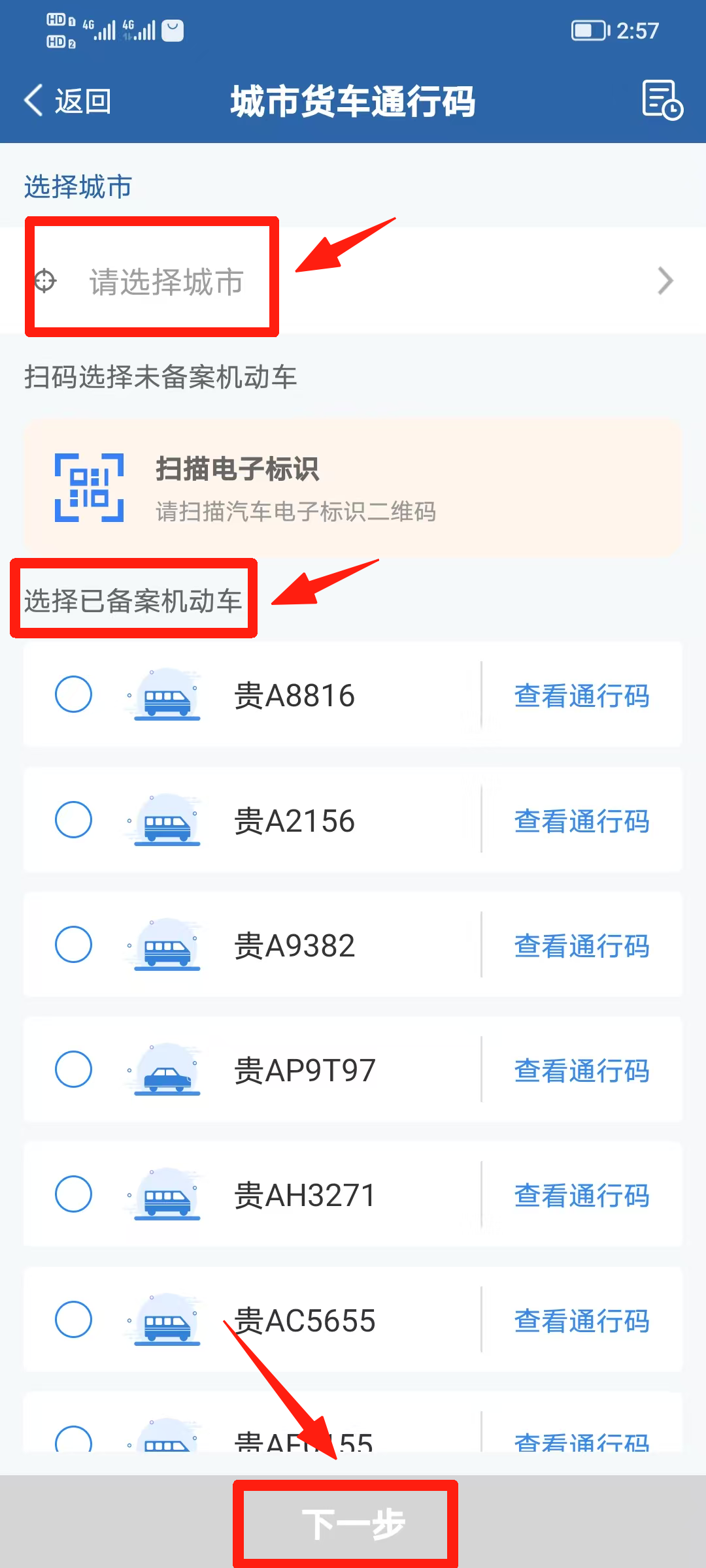View 查看通行码 for 贵A2156
The height and width of the screenshot is (1568, 706).
(582, 821)
